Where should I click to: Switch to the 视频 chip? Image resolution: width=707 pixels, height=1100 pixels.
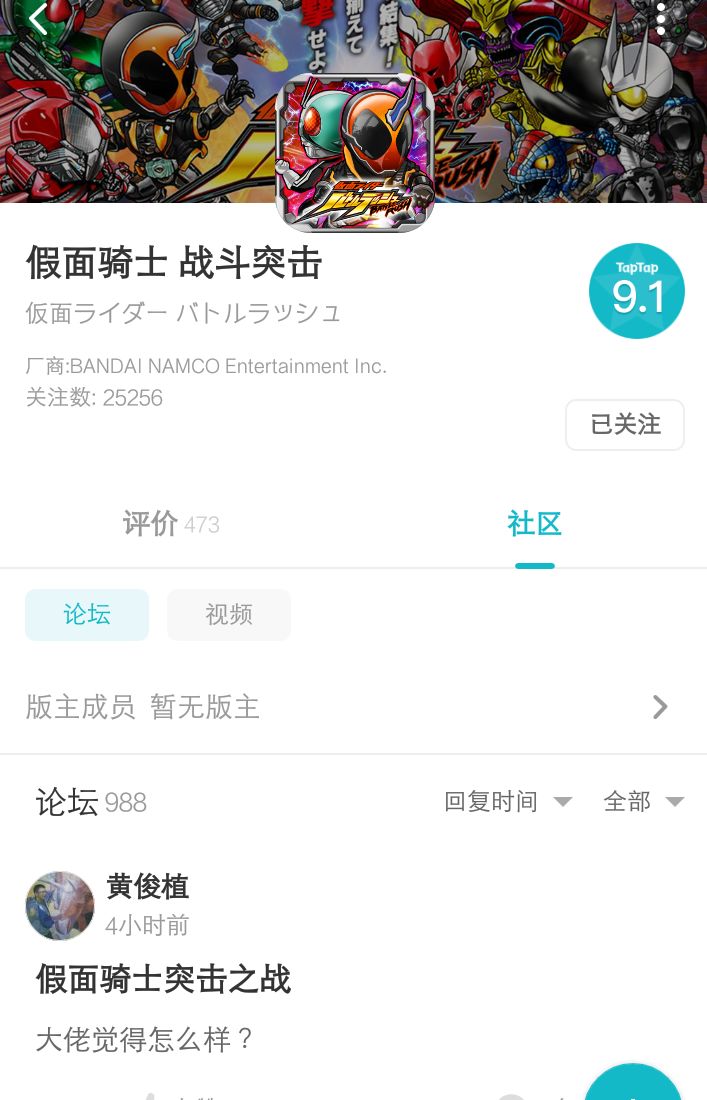(229, 615)
